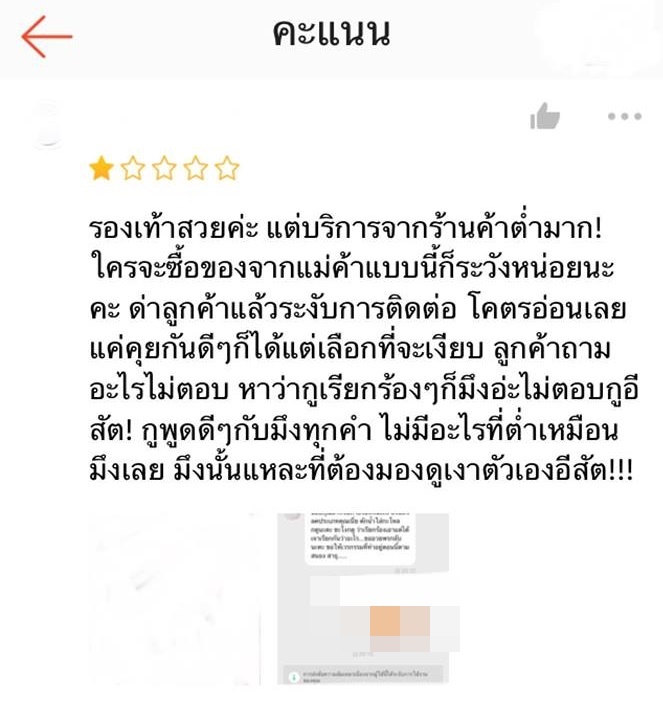
Task: Open the attached chat screenshot image
Action: coord(363,598)
